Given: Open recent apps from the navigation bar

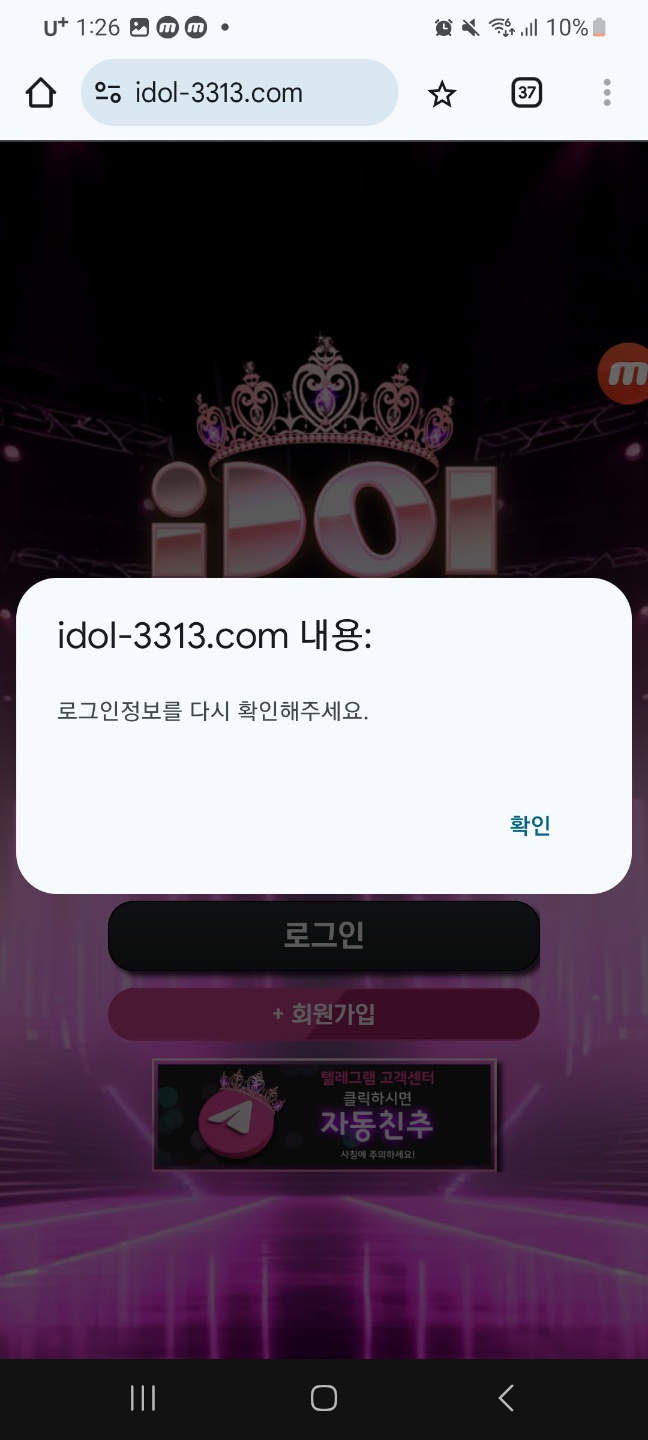Looking at the screenshot, I should 143,1398.
